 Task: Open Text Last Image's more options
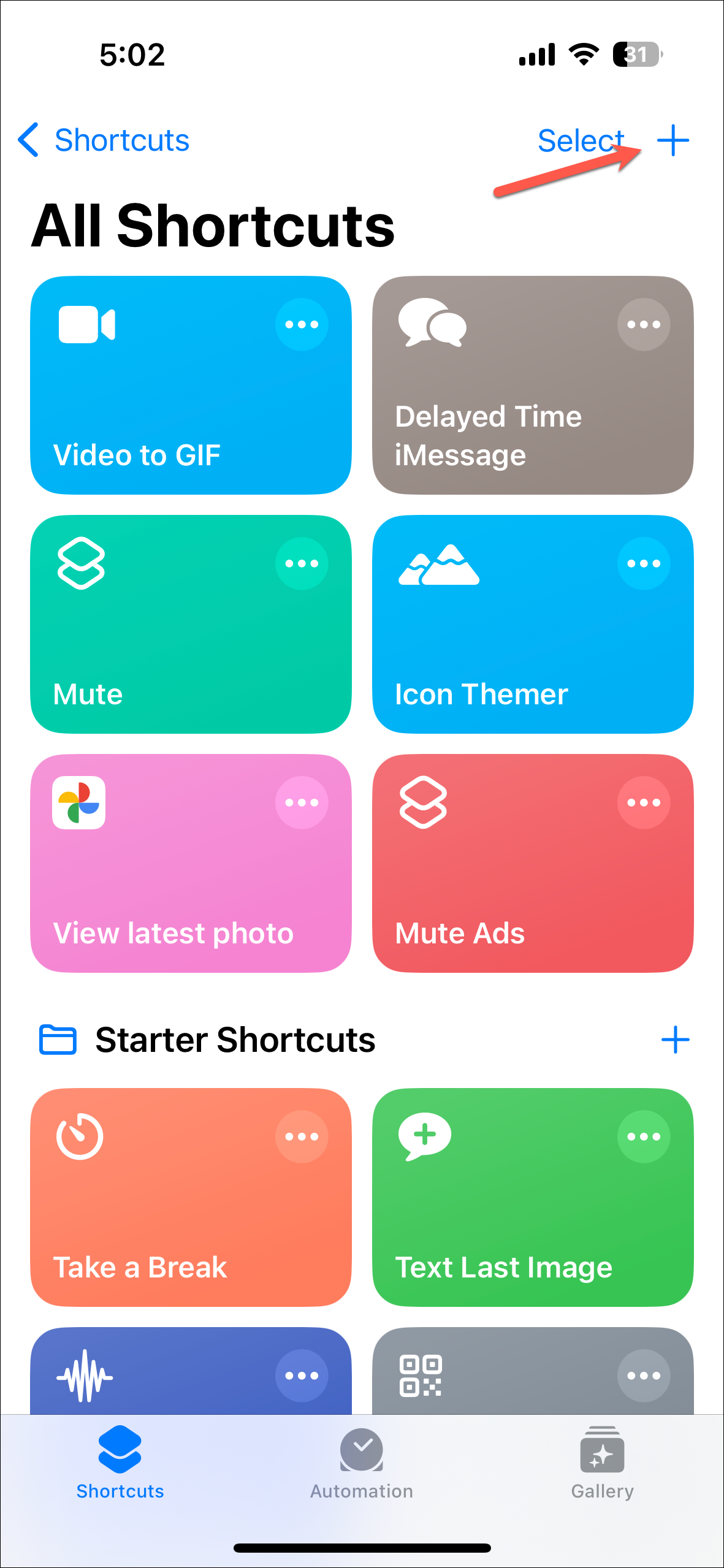(x=644, y=1136)
